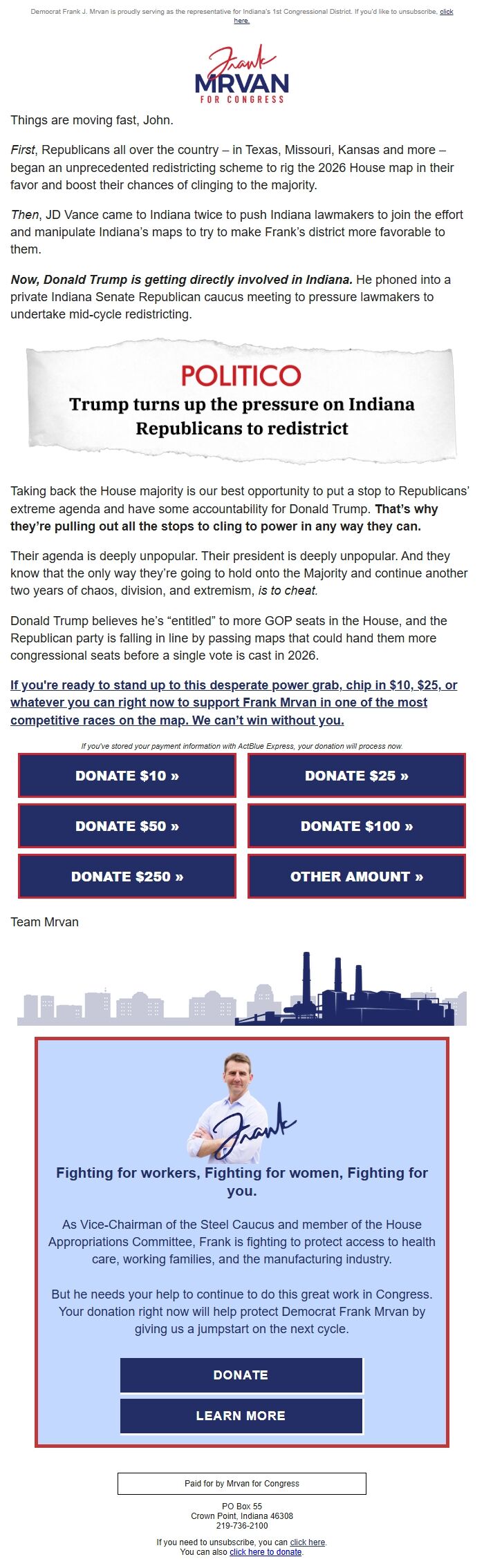Tap the unsubscribe 'click here' link at top
The image size is (484, 1568).
(x=446, y=12)
